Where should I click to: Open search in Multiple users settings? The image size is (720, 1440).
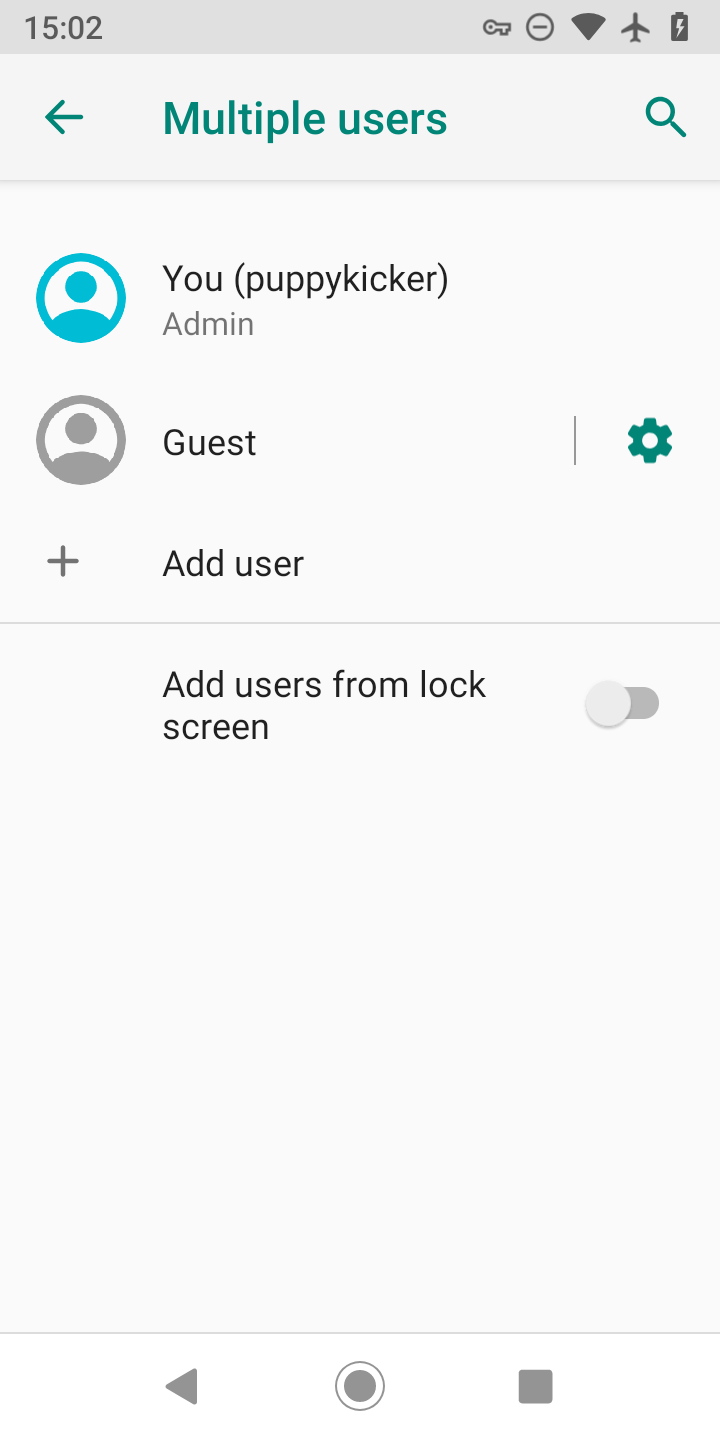click(x=665, y=118)
